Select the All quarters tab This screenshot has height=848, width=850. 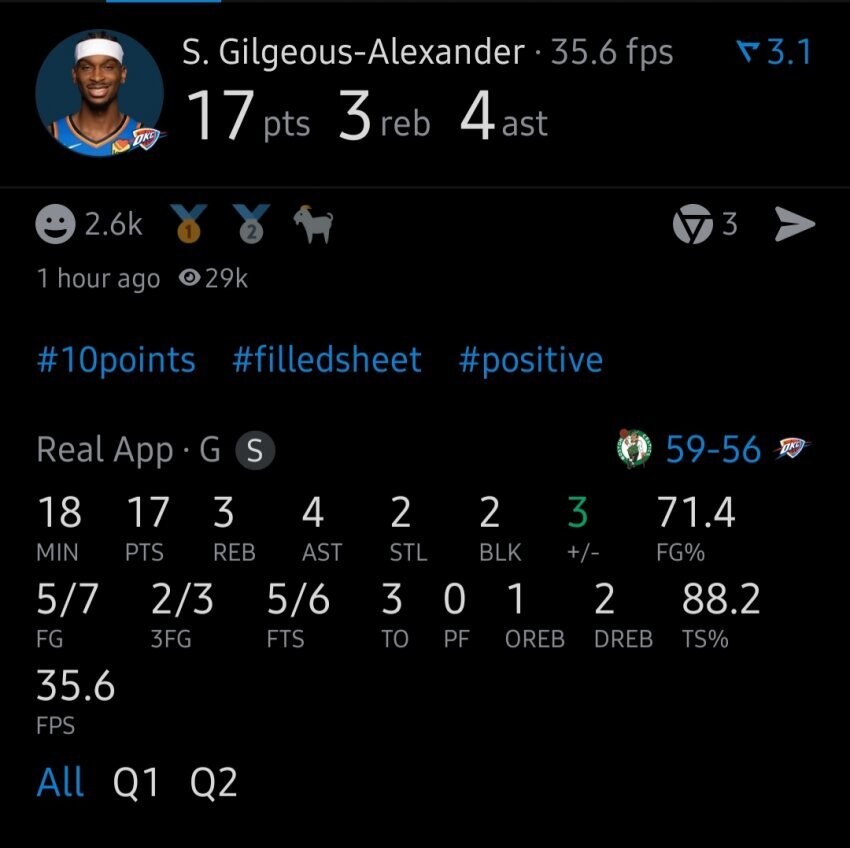coord(60,781)
